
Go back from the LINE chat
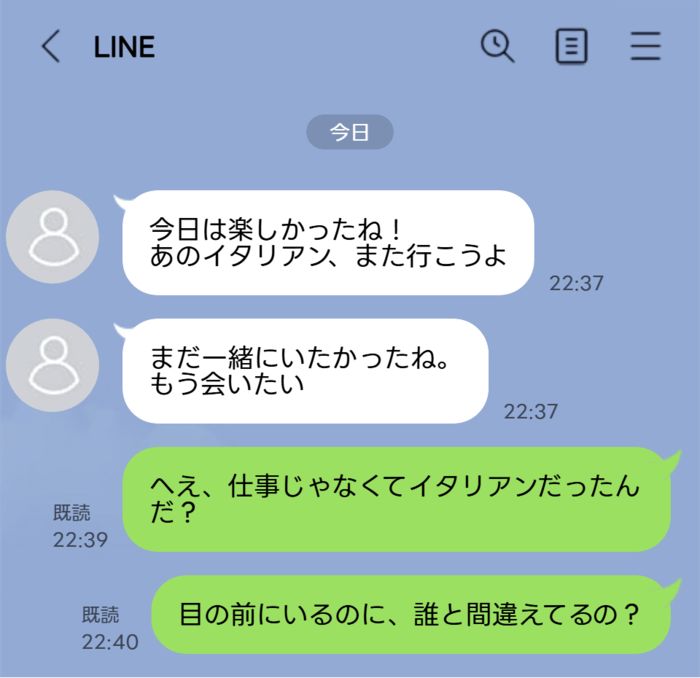coord(50,47)
